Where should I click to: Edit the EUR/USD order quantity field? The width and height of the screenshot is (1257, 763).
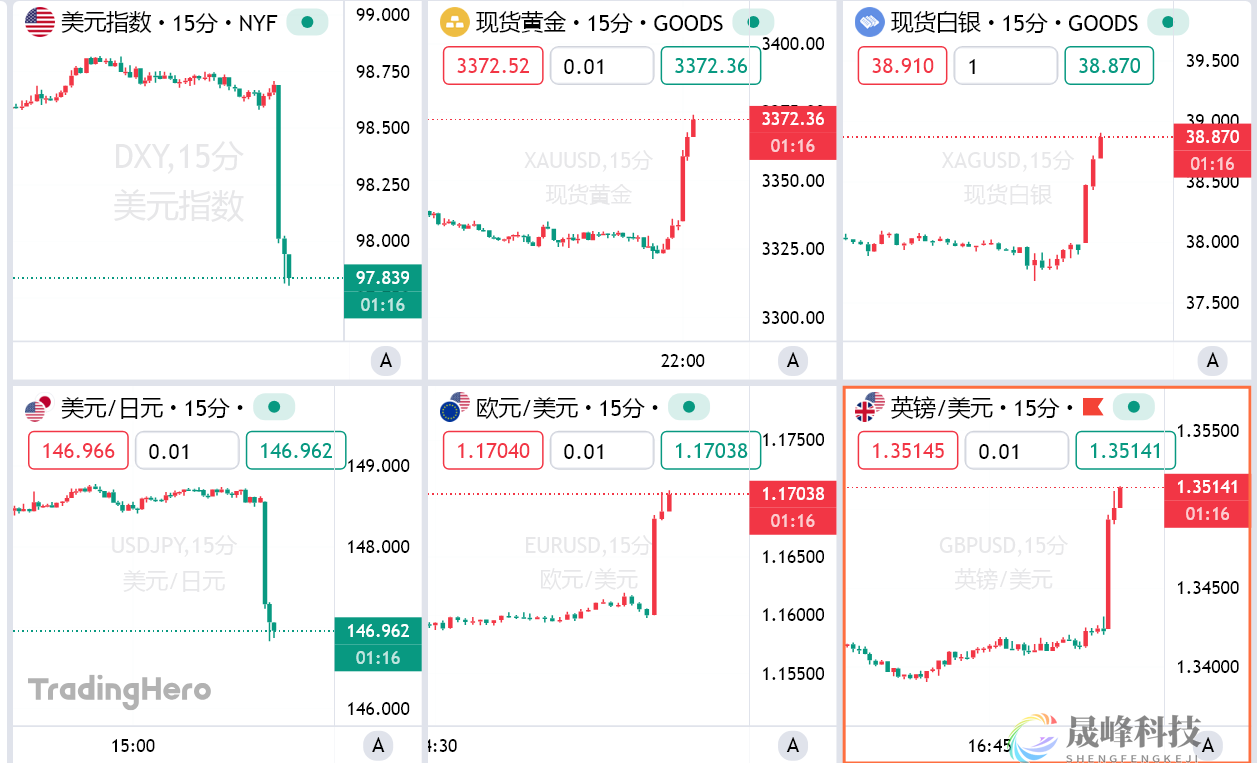point(601,451)
